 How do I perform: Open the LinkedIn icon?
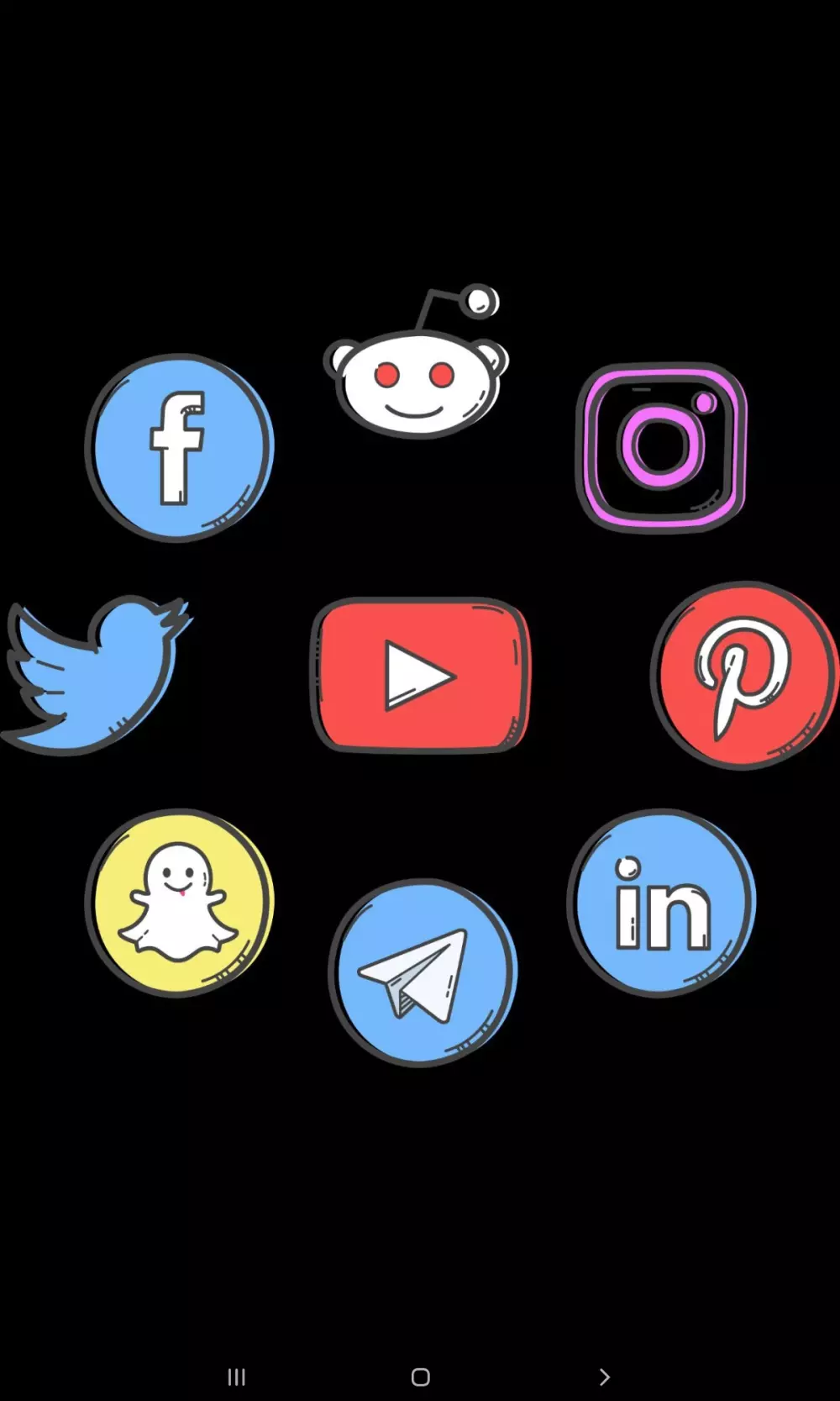(661, 903)
